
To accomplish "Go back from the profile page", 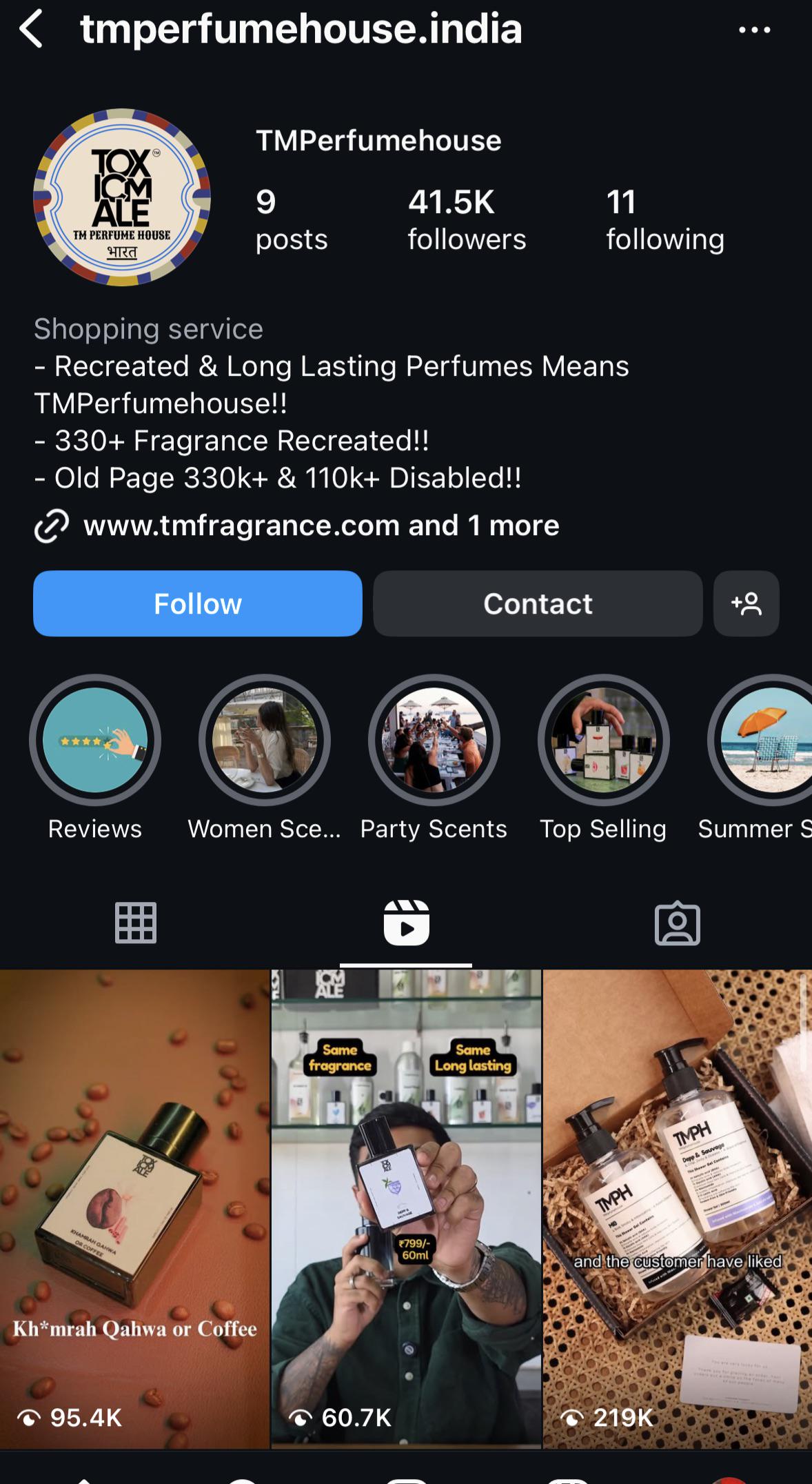I will [x=31, y=30].
